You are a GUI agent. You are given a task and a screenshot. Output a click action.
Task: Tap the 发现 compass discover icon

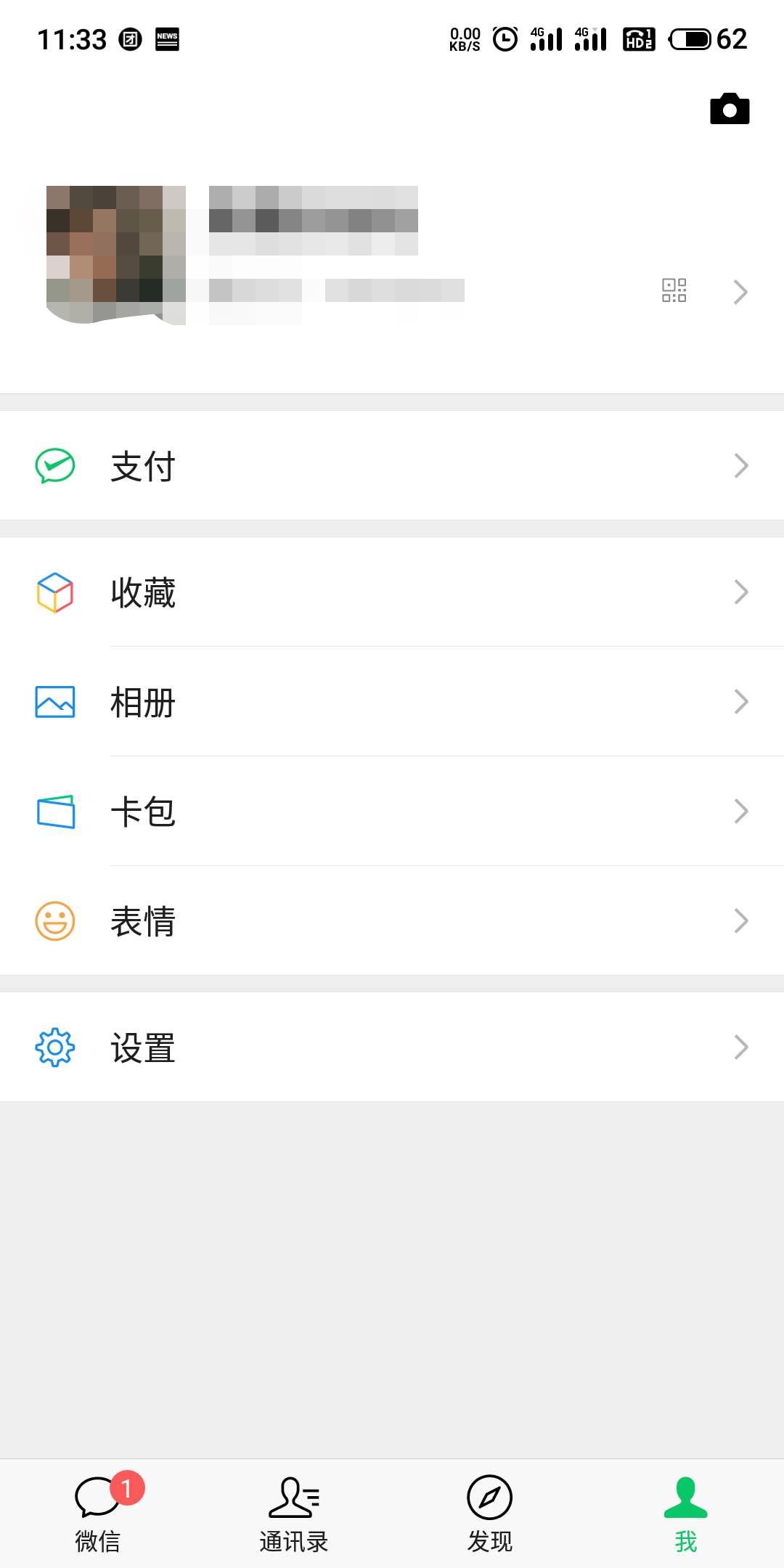pyautogui.click(x=490, y=1495)
